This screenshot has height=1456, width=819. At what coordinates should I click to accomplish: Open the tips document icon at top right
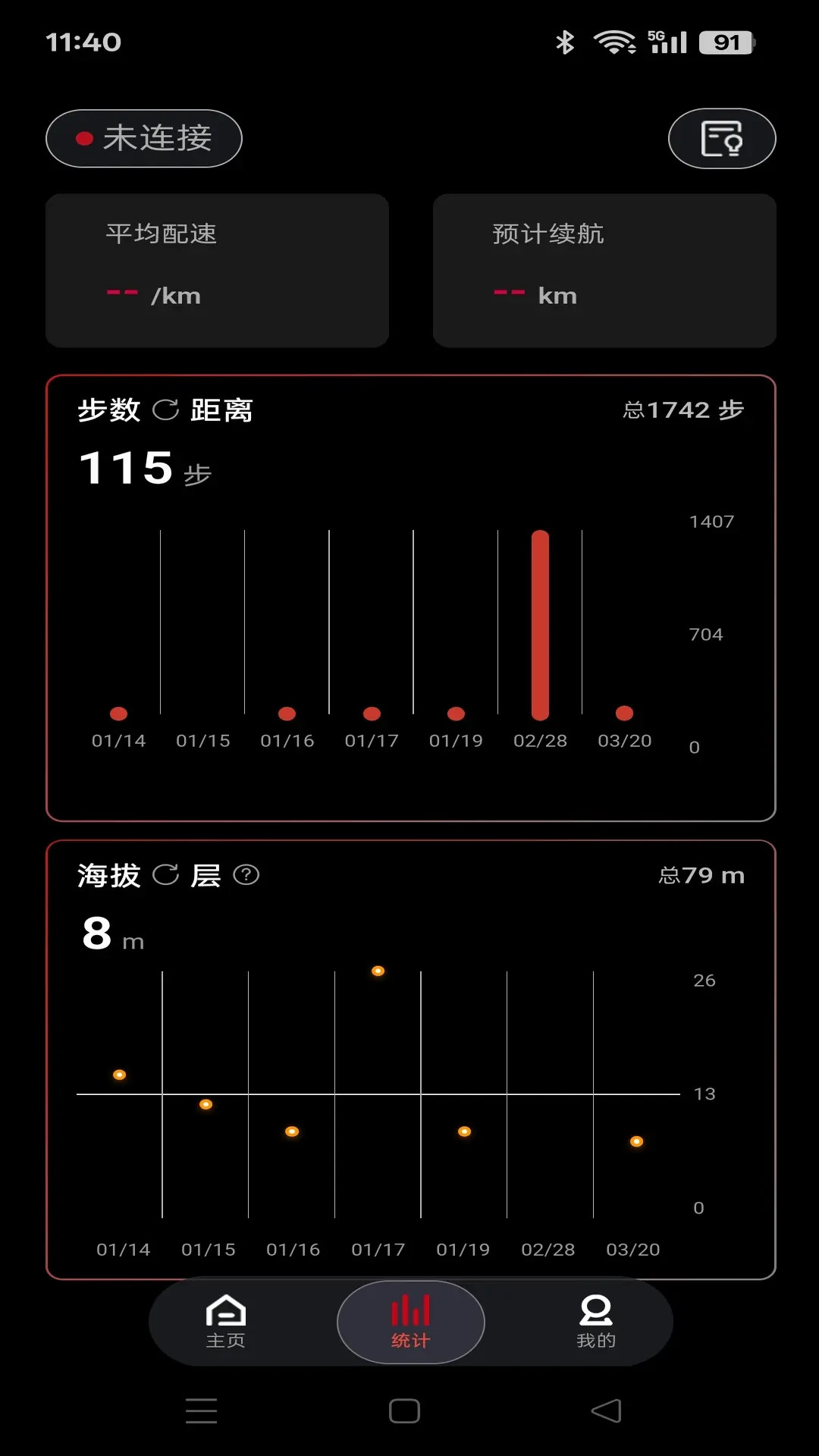pos(721,138)
